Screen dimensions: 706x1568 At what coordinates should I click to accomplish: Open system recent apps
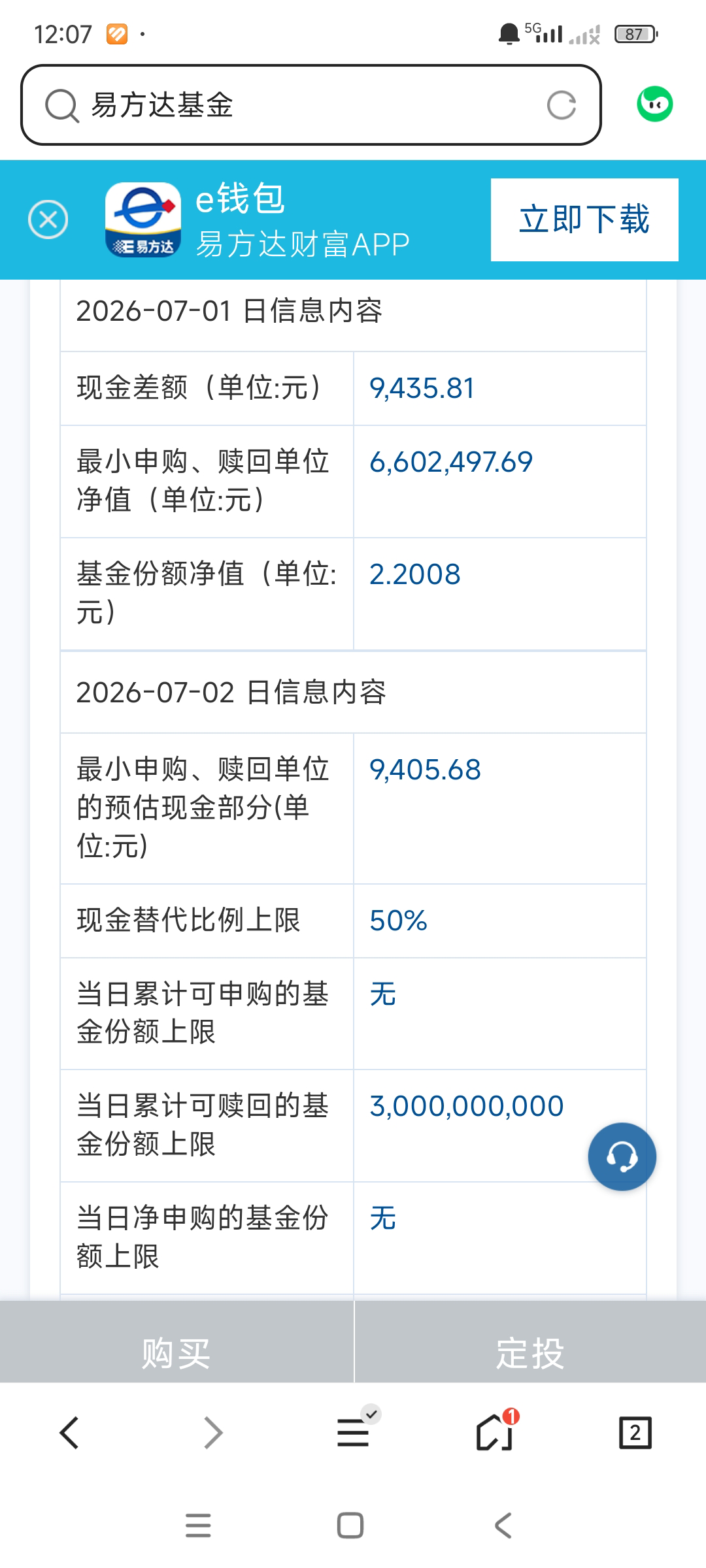(198, 1526)
